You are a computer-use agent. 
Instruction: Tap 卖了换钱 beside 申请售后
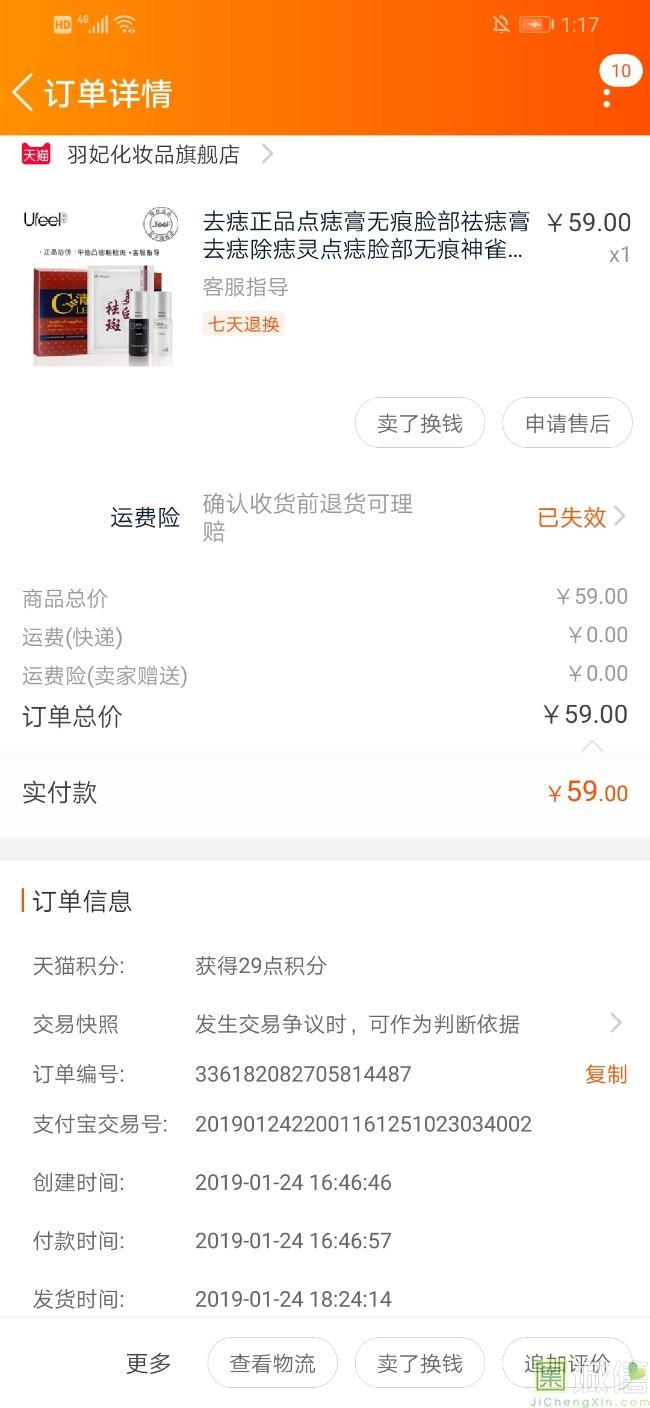pyautogui.click(x=419, y=423)
